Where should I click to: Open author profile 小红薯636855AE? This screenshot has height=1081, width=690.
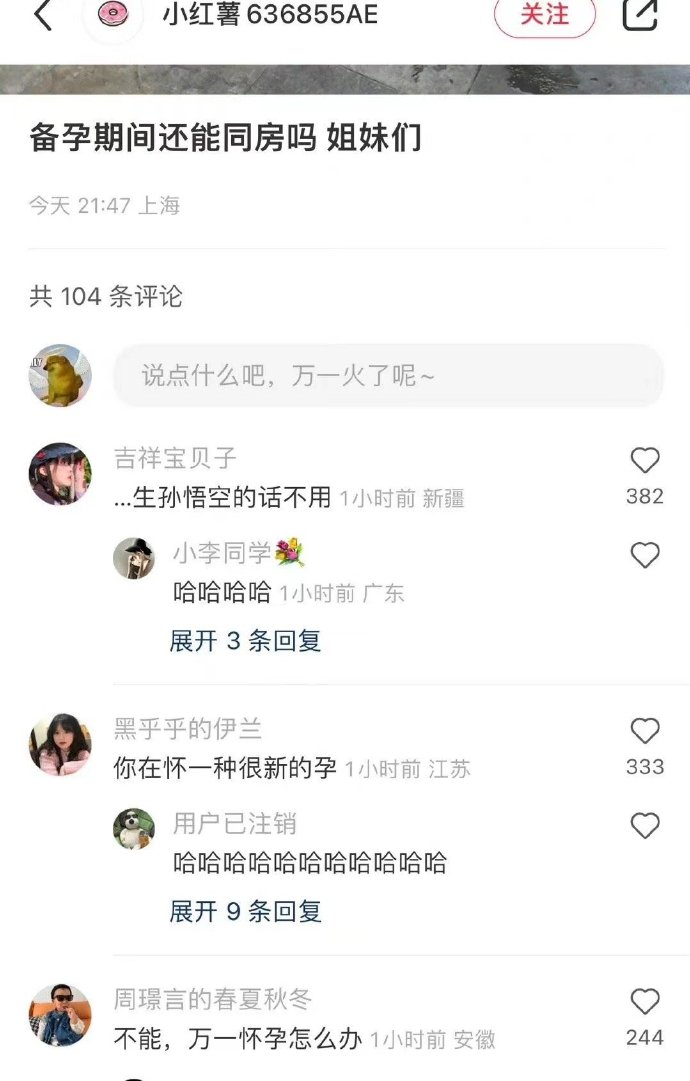270,15
